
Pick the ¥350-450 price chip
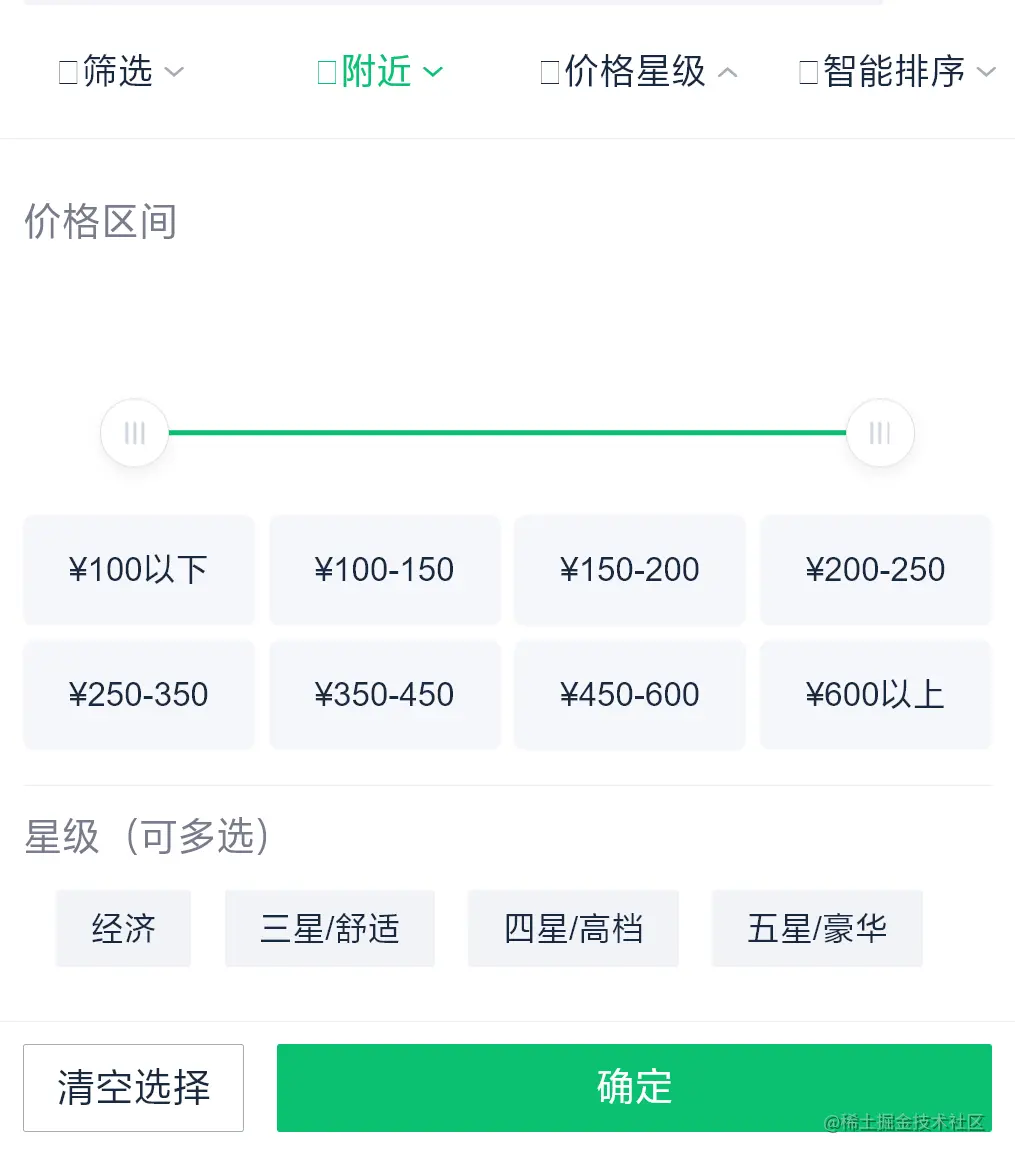coord(385,695)
